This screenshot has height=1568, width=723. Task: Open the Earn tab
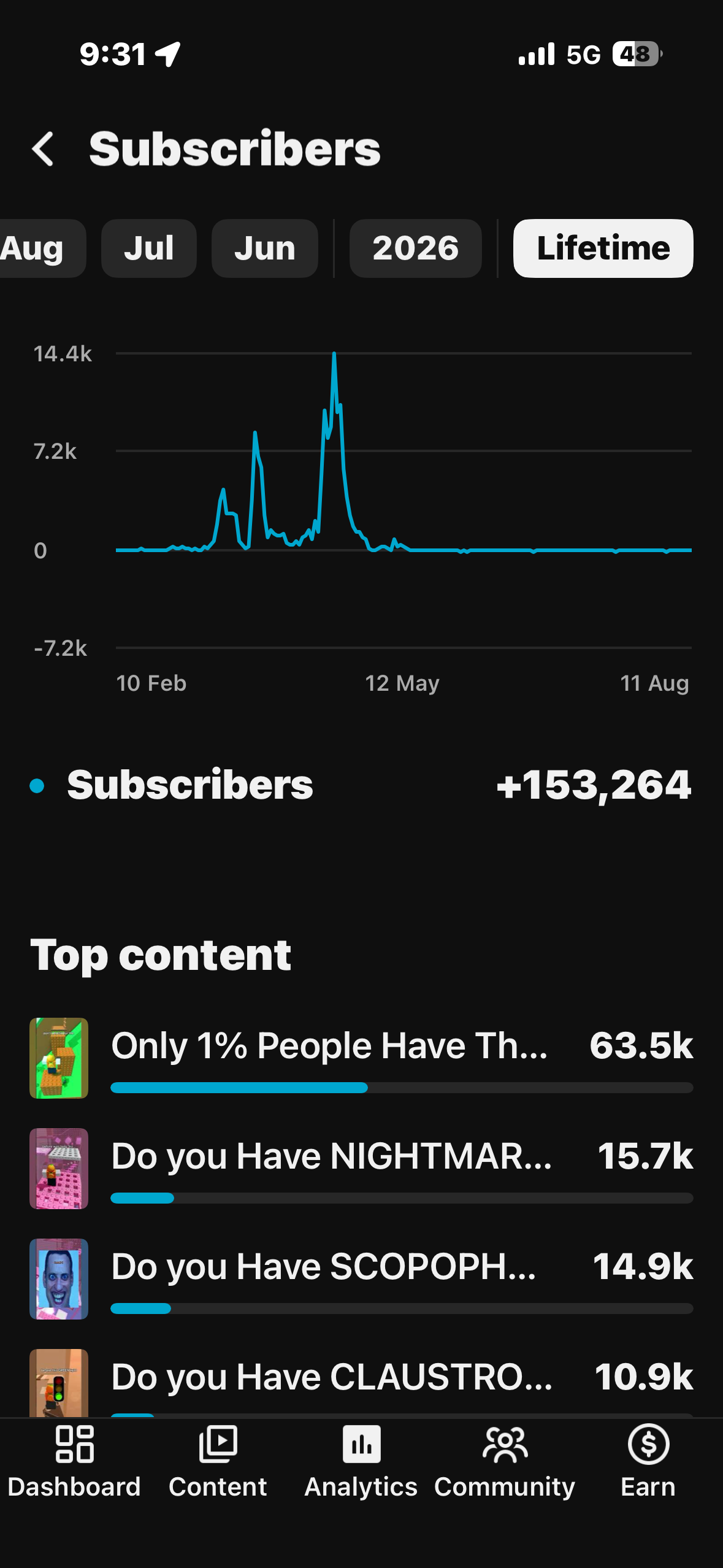coord(648,1462)
